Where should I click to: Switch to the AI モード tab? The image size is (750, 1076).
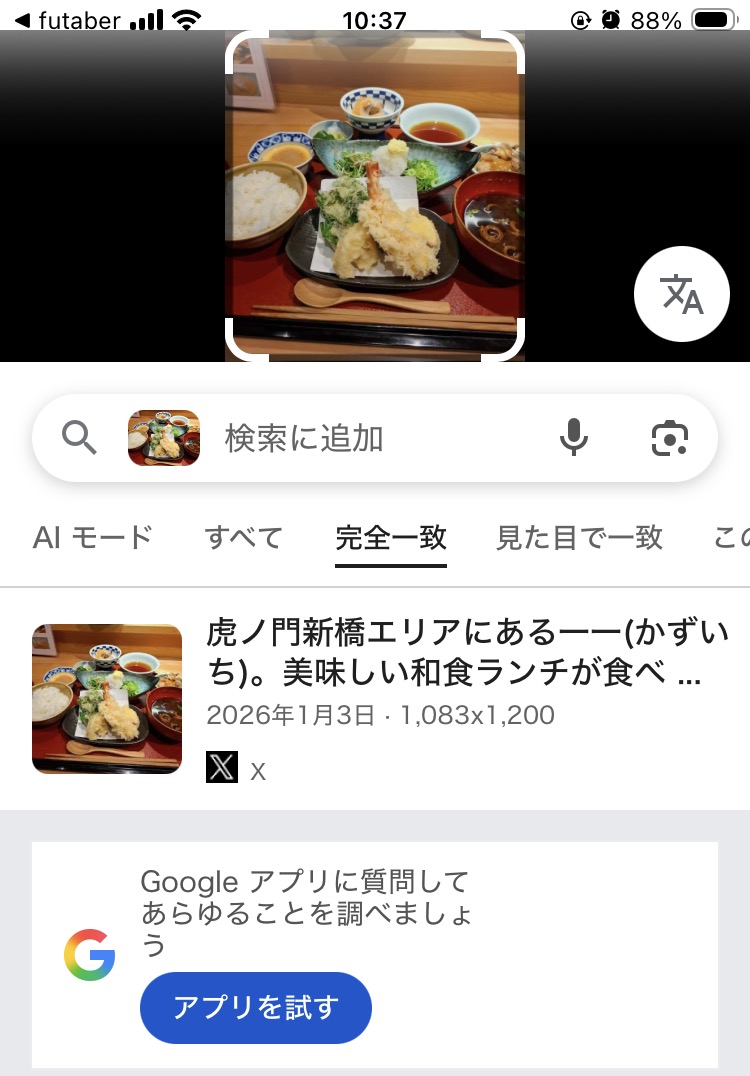point(92,537)
